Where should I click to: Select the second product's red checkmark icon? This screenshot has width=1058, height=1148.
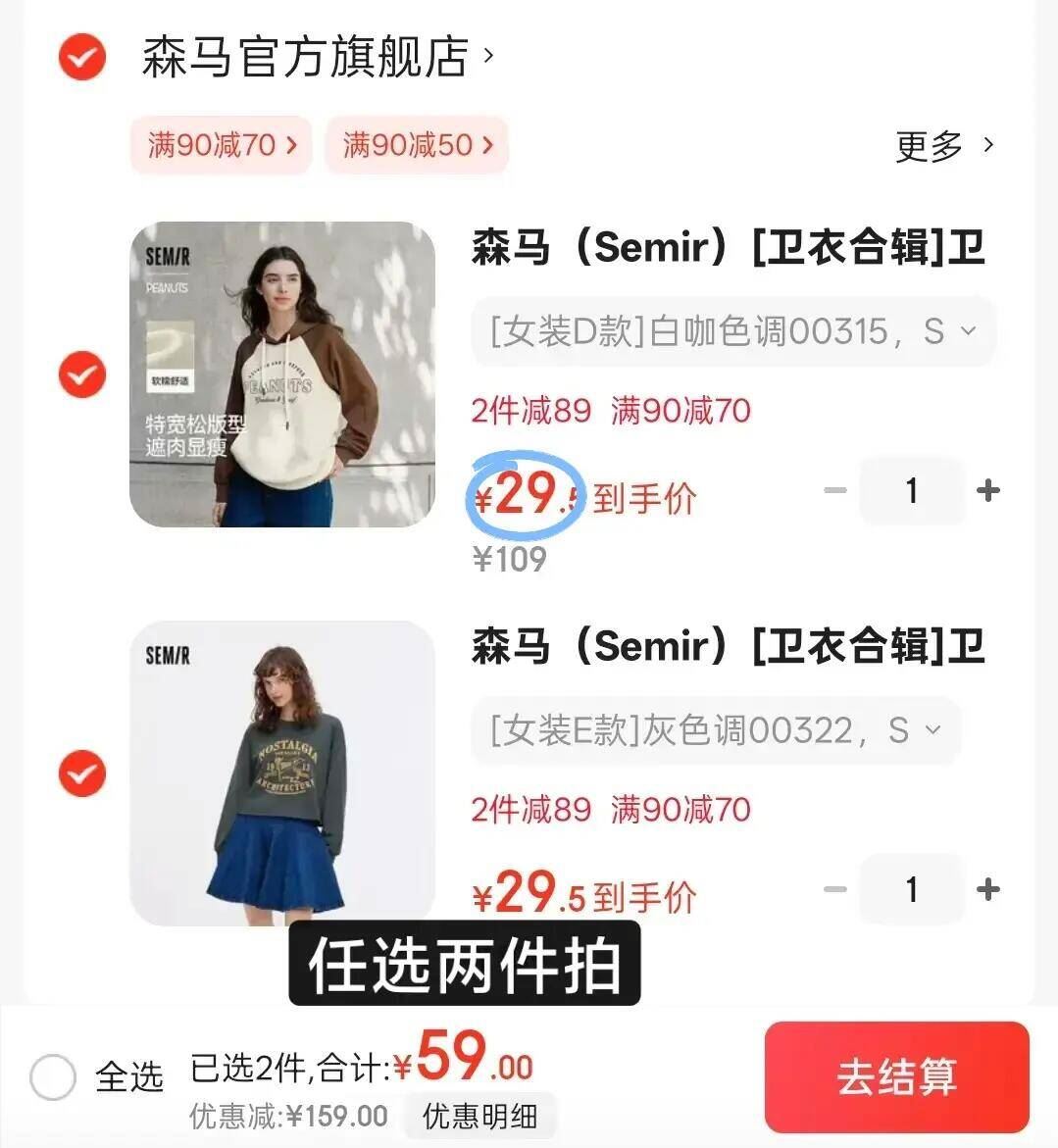81,774
